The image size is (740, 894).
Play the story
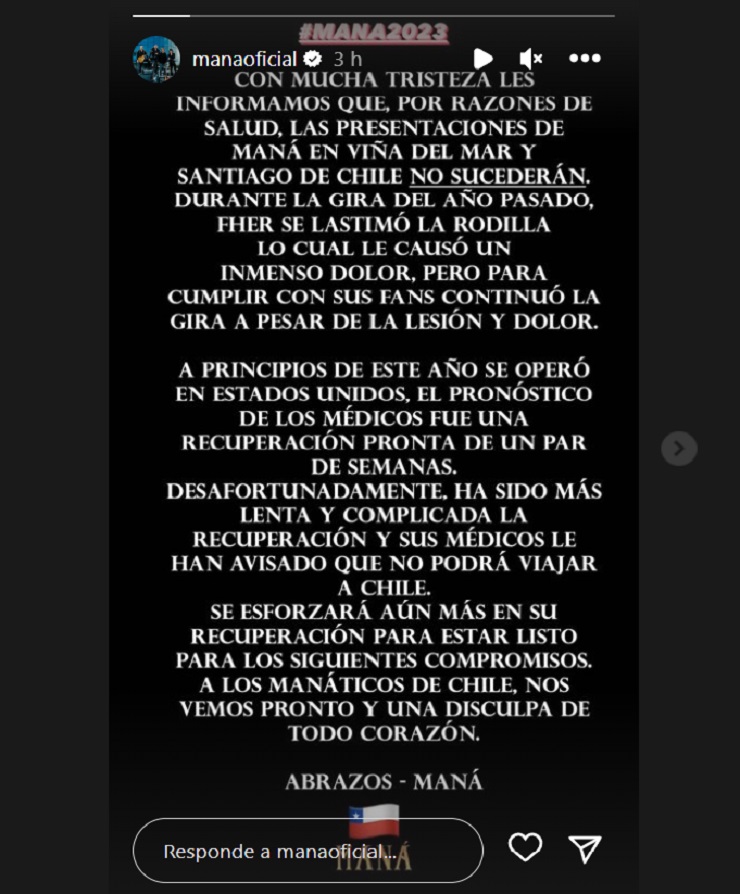point(482,59)
